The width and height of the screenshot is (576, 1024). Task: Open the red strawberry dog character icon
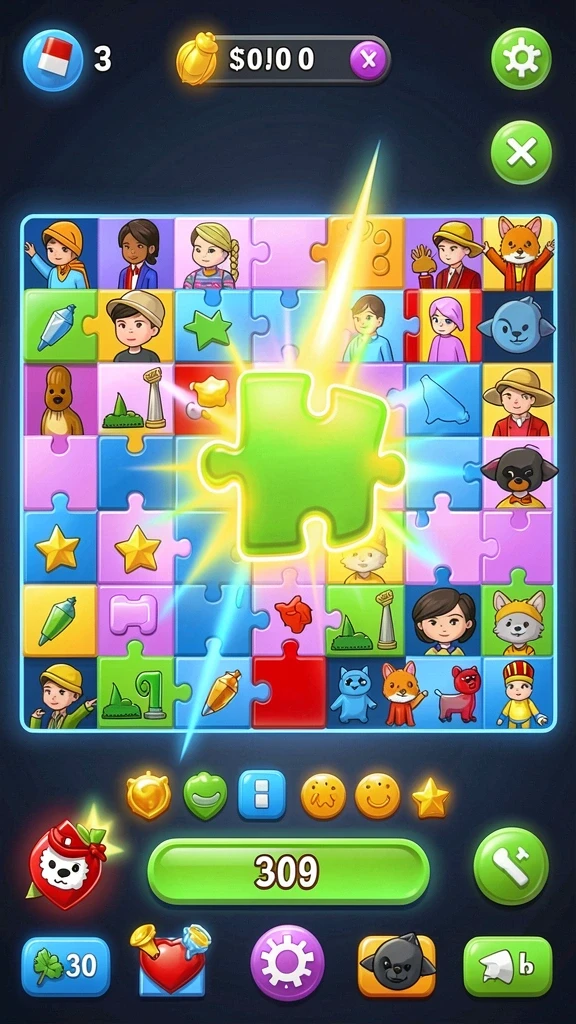[x=64, y=863]
